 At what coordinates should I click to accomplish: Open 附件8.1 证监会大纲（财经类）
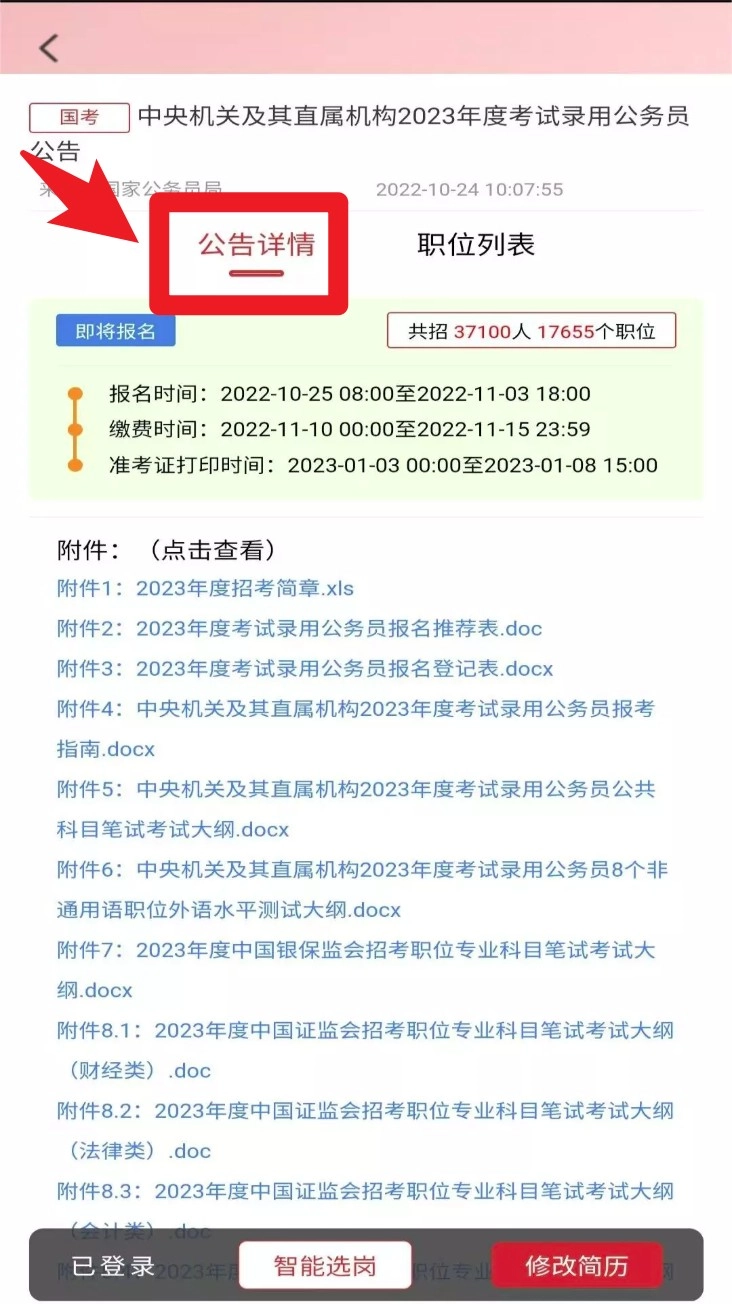click(x=364, y=1031)
